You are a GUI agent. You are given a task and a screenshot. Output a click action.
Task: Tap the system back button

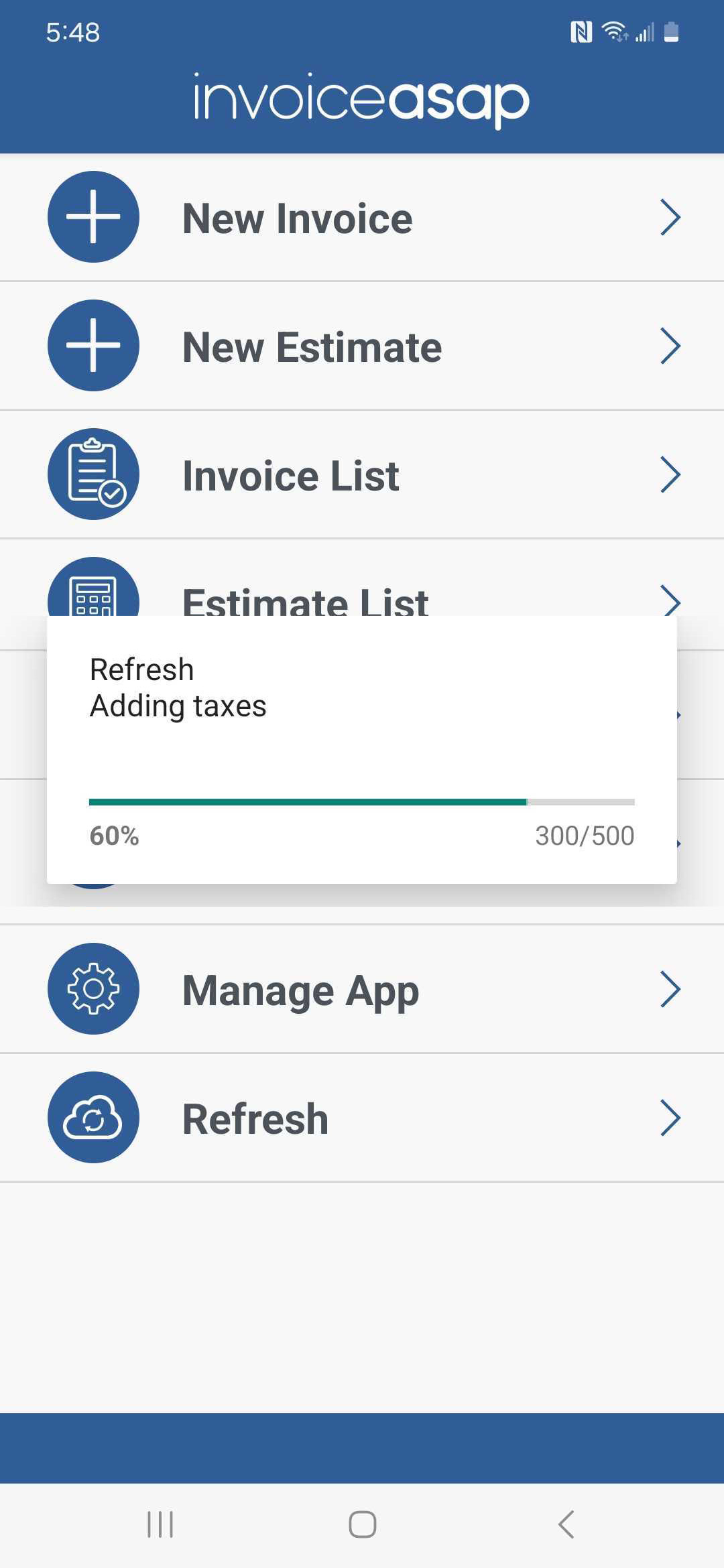(x=566, y=1524)
